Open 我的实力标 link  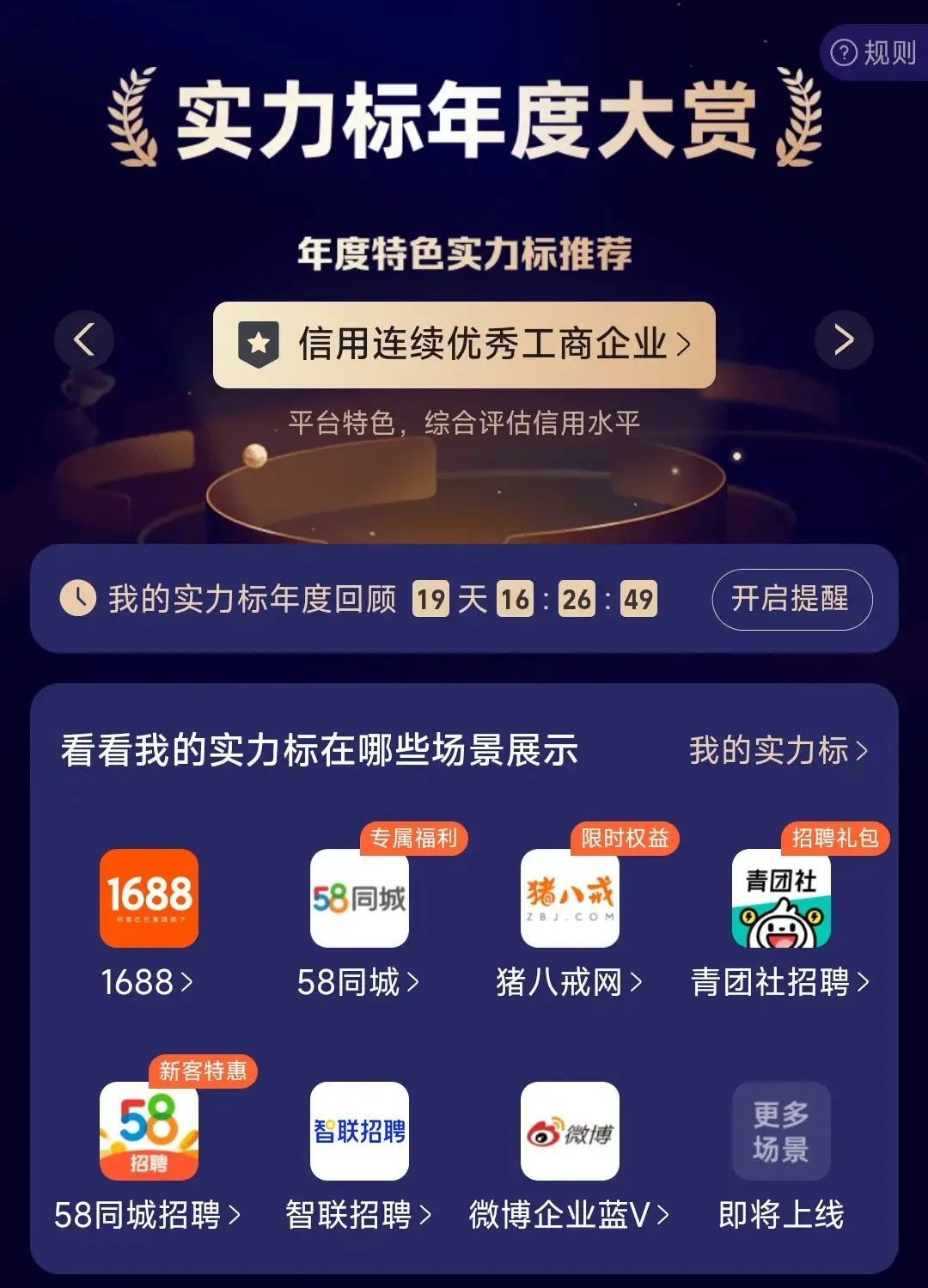click(778, 750)
